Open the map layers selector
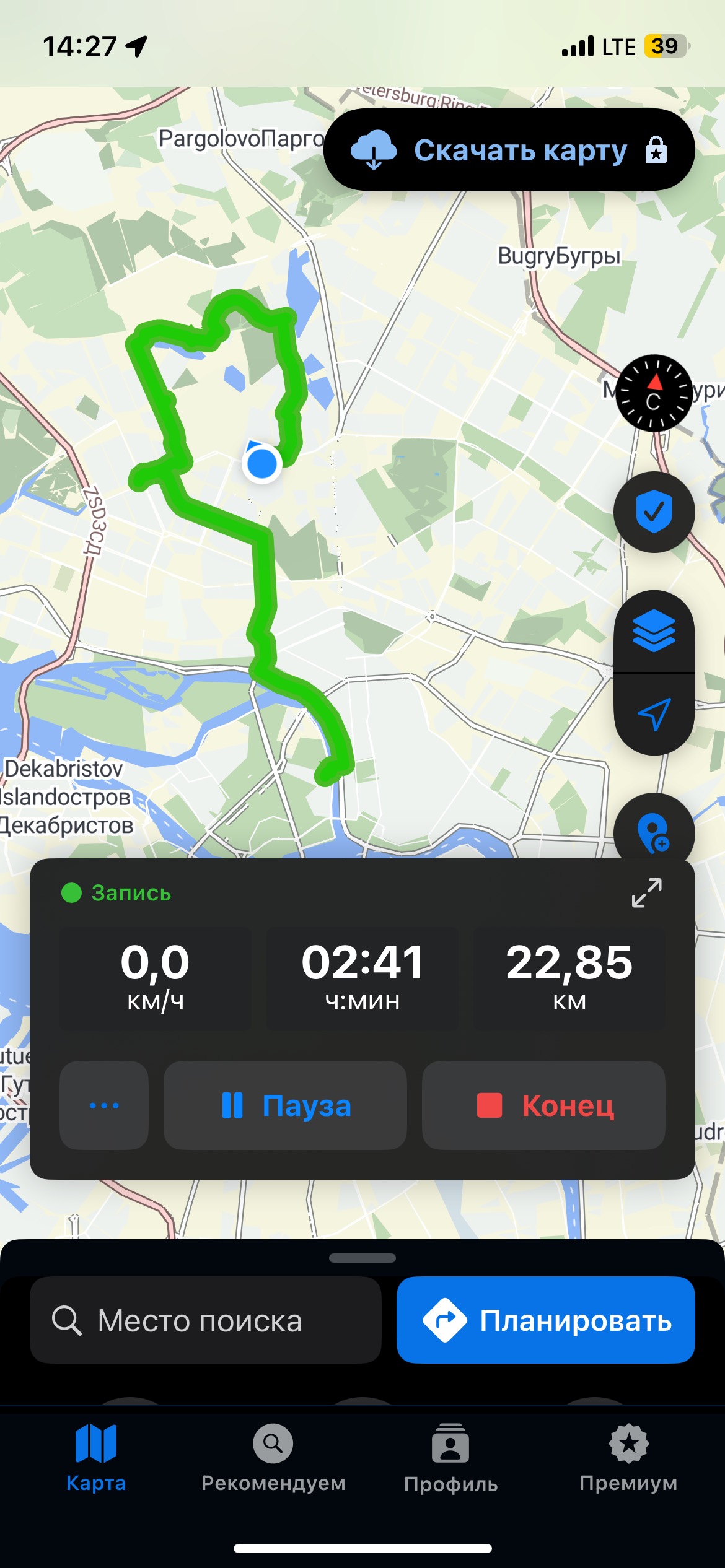725x1568 pixels. coord(654,632)
